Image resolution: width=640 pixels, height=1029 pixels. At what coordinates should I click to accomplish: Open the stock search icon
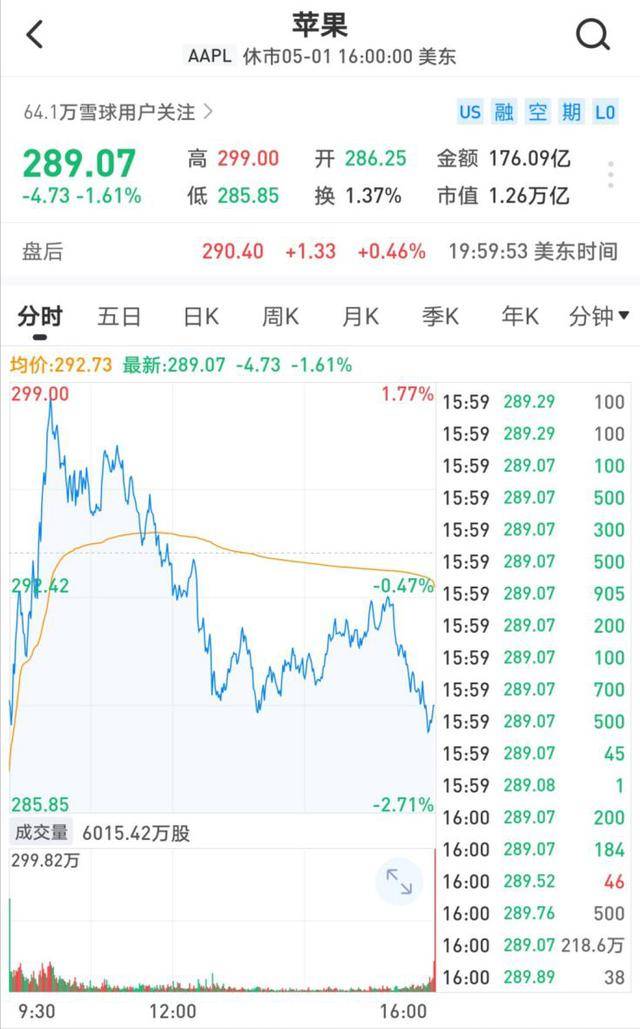[x=593, y=36]
